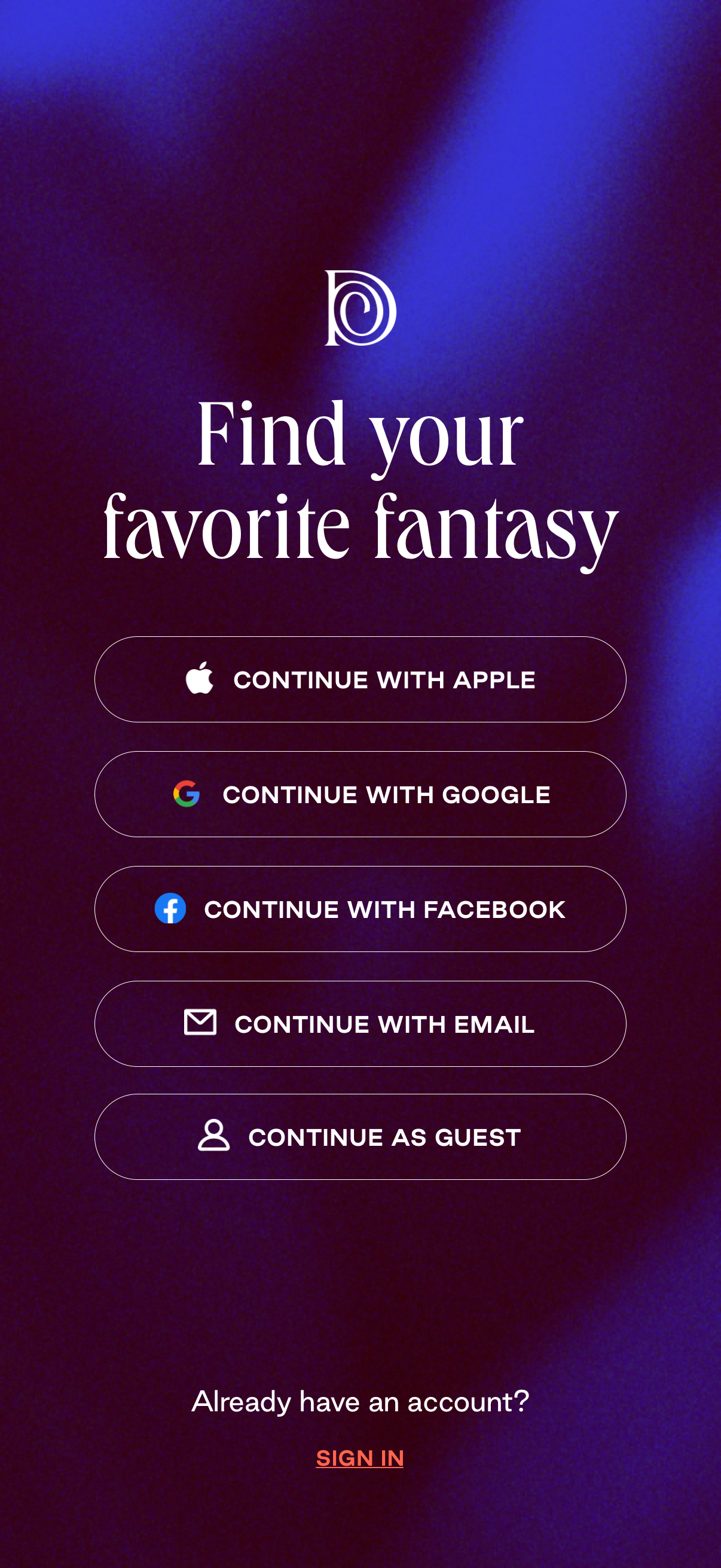Proceed with Continue as Guest
Image resolution: width=721 pixels, height=1568 pixels.
point(360,1137)
